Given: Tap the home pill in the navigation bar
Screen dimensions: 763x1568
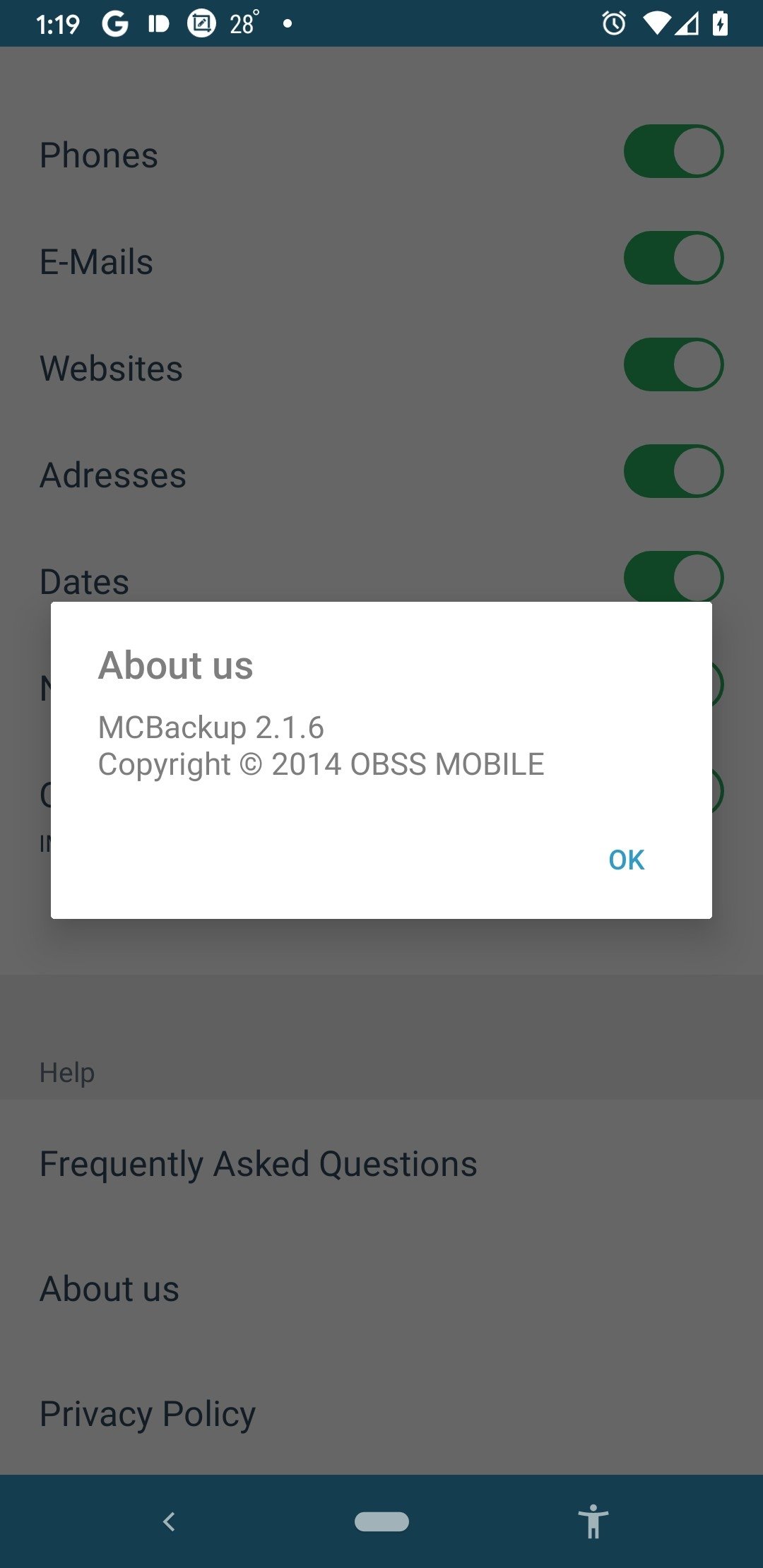Looking at the screenshot, I should pyautogui.click(x=381, y=1521).
